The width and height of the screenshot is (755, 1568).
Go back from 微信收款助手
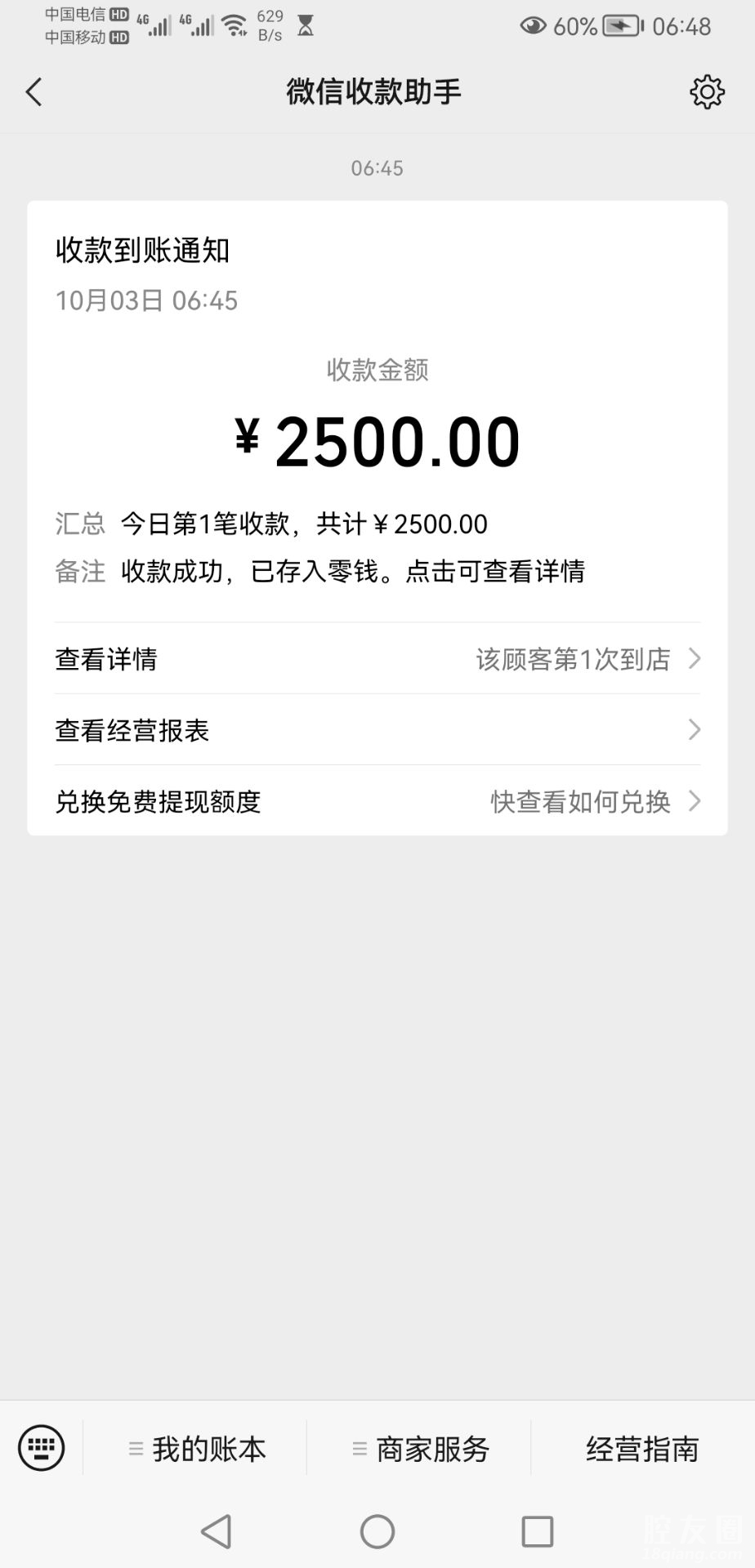[34, 92]
